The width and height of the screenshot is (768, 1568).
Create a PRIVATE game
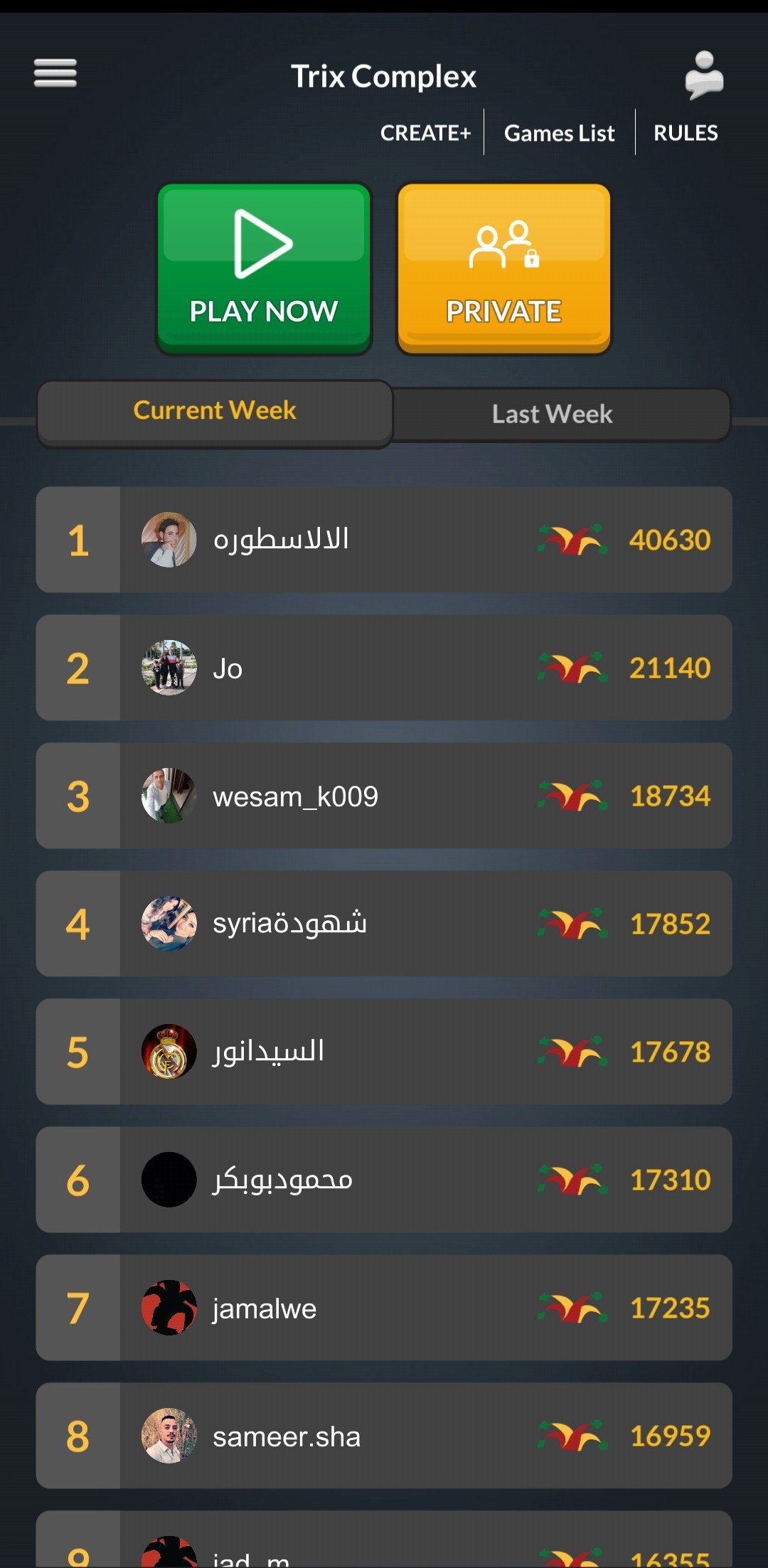click(x=503, y=268)
